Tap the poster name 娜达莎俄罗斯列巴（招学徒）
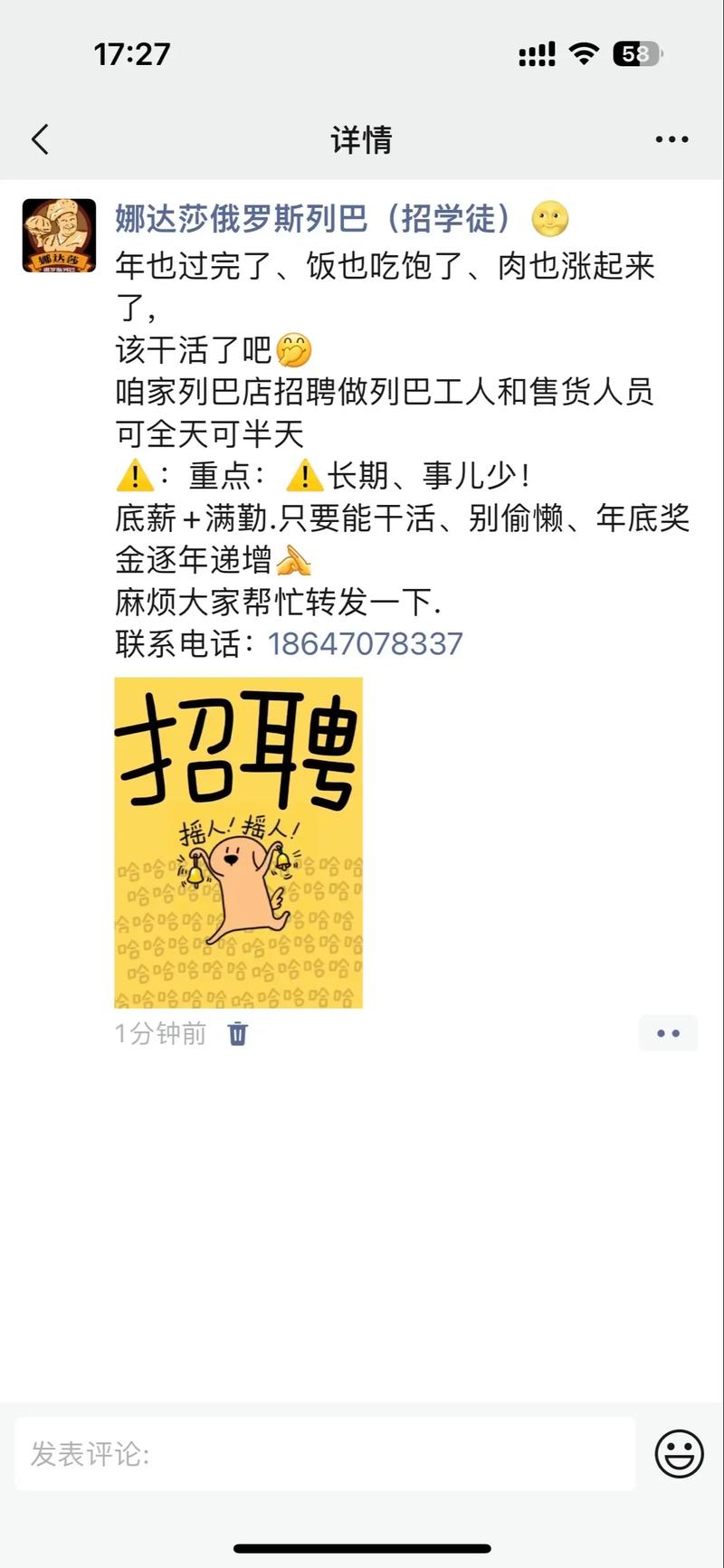 coord(313,219)
